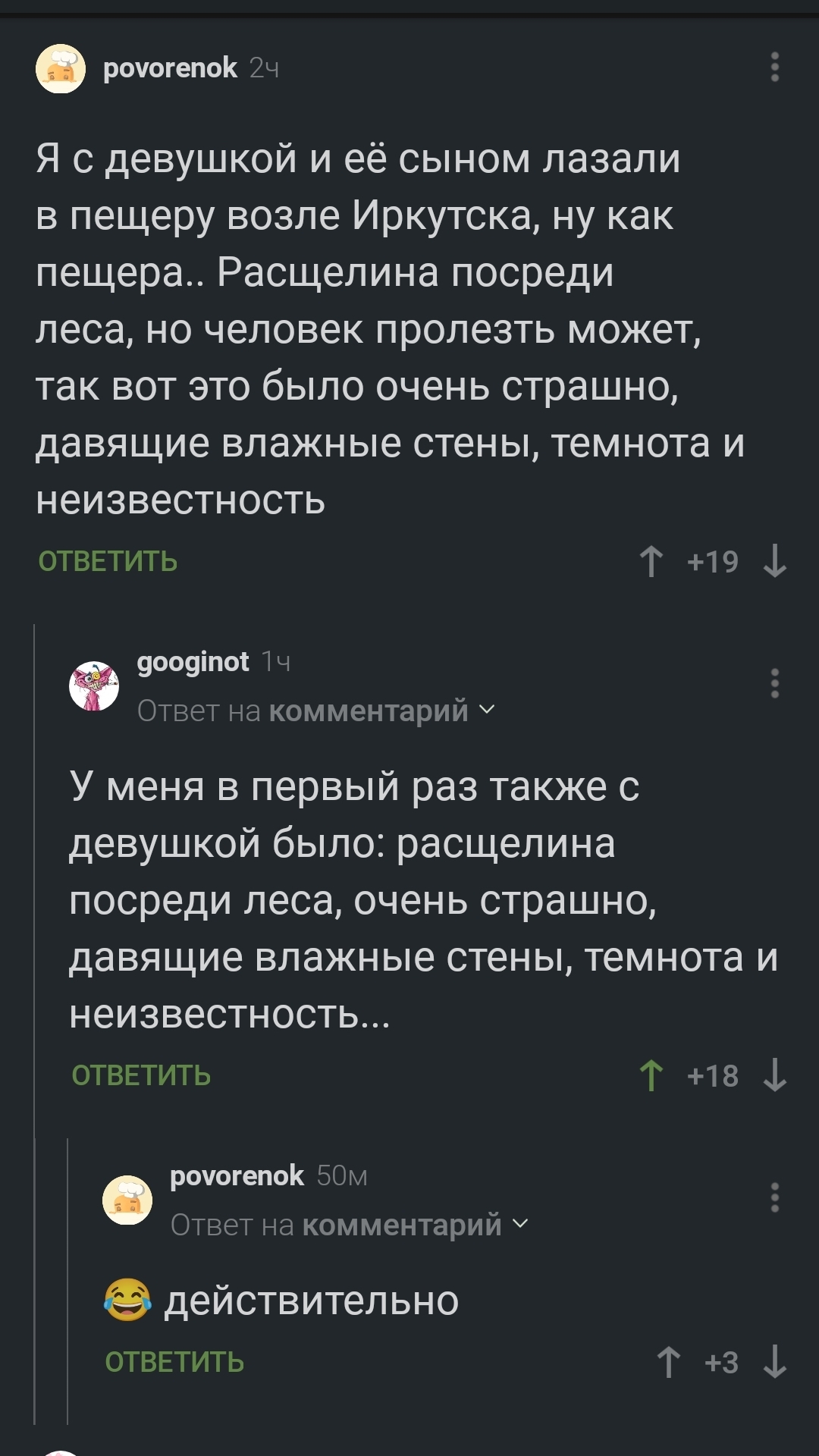Downvote povorenok's comment with +19 rating
The height and width of the screenshot is (1456, 819).
click(774, 562)
